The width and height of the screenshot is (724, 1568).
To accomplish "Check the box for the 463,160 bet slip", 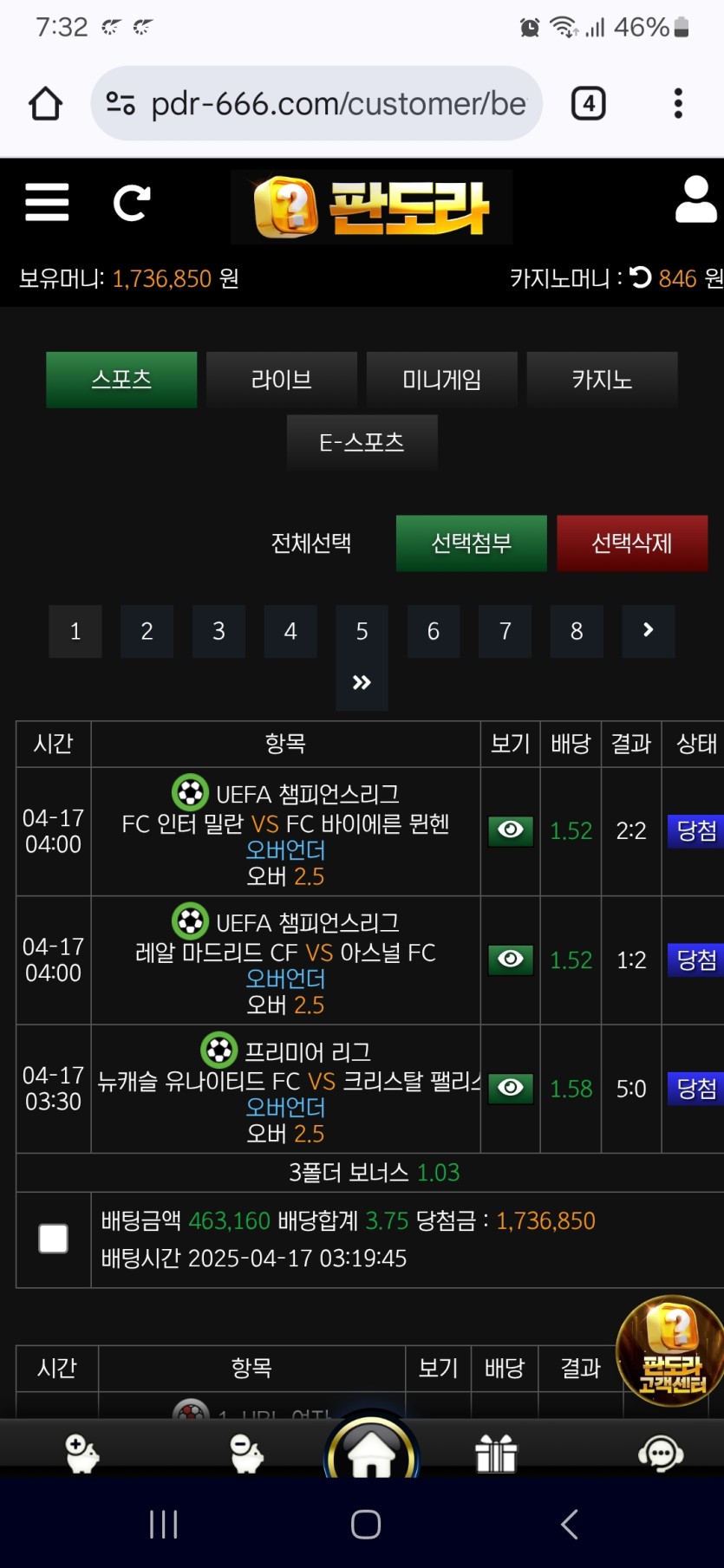I will (x=54, y=1239).
